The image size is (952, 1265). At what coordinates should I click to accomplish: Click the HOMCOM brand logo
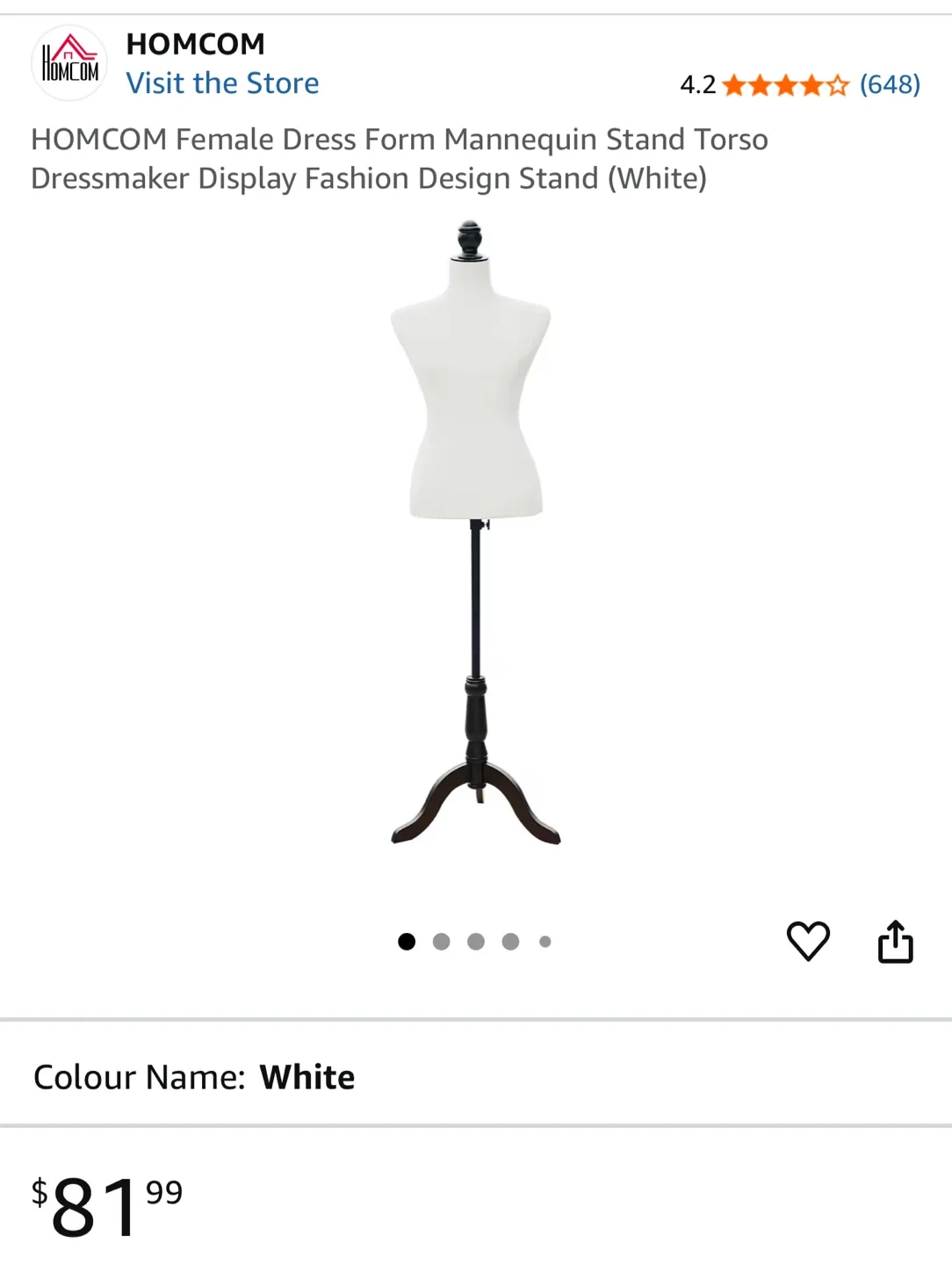pos(71,60)
